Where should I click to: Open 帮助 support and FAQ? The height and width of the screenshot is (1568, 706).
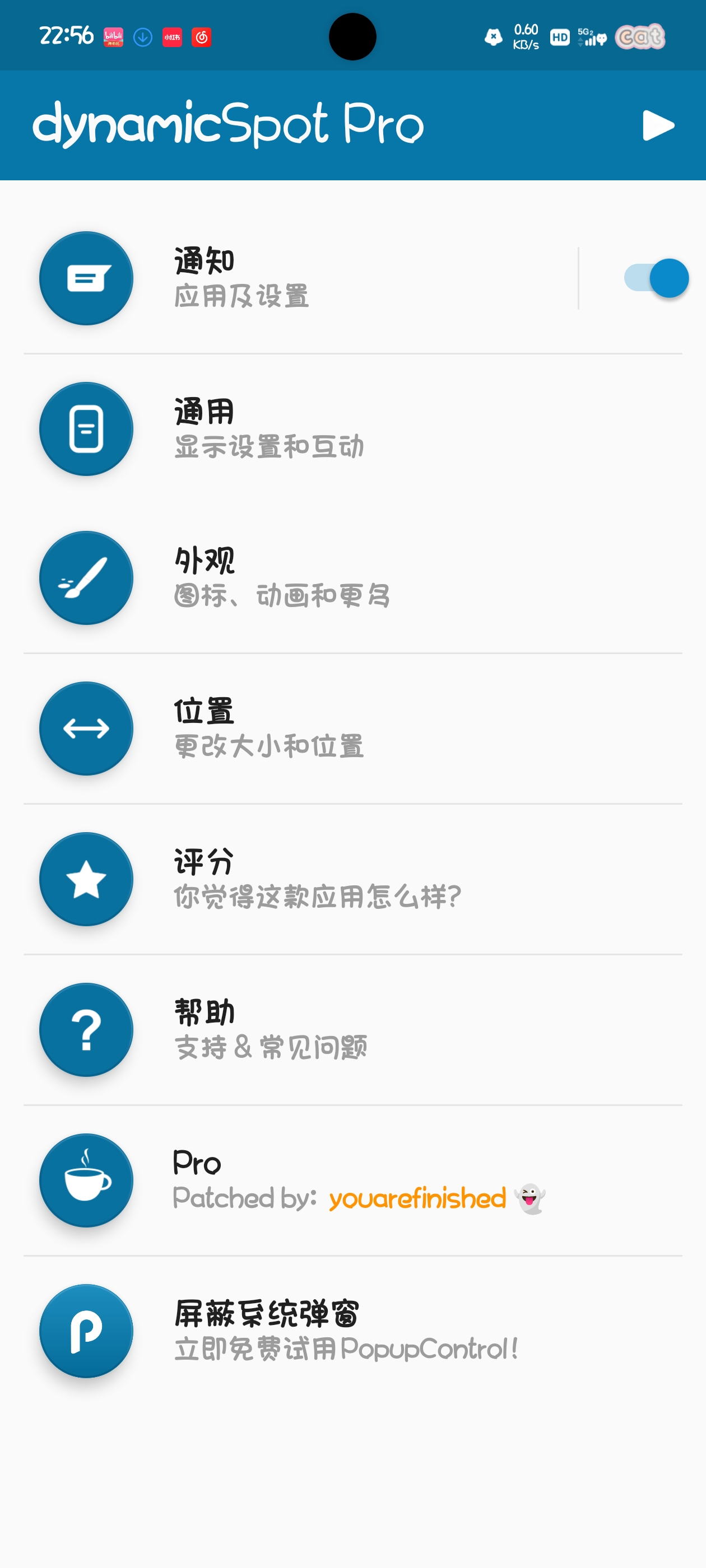(352, 1029)
